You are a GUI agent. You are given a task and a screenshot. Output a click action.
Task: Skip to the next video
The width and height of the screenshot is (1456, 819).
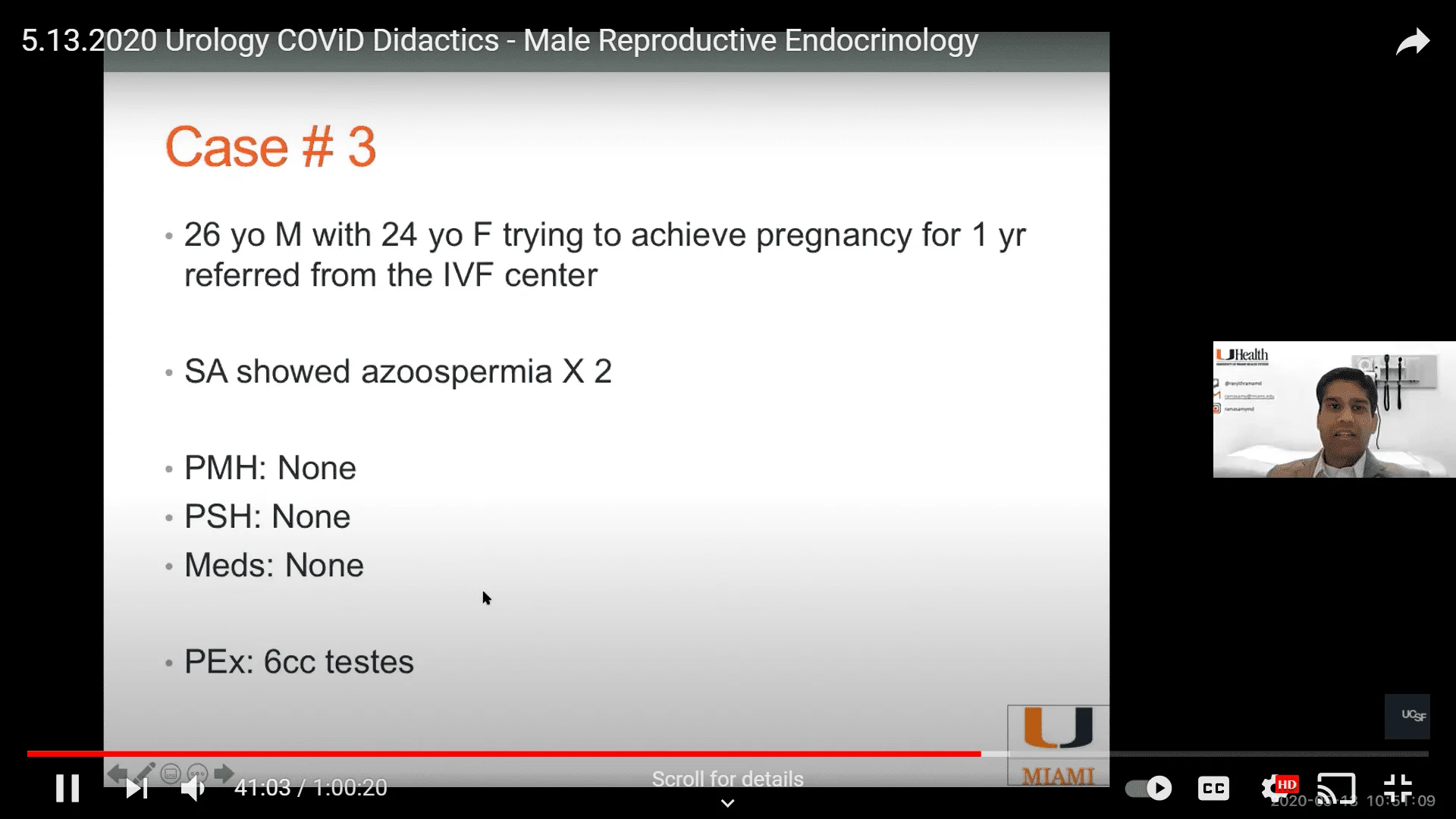click(x=136, y=788)
